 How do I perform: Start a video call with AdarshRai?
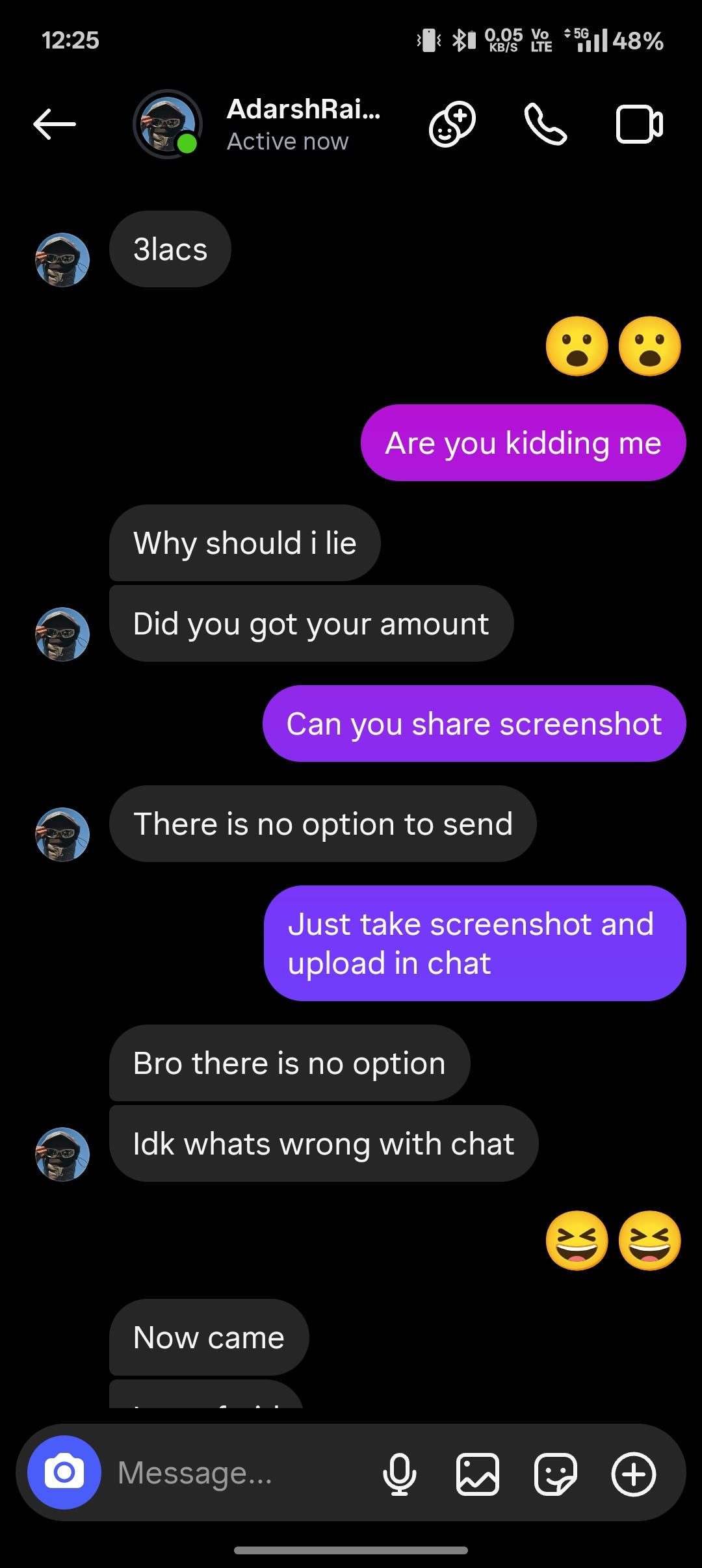pyautogui.click(x=639, y=124)
